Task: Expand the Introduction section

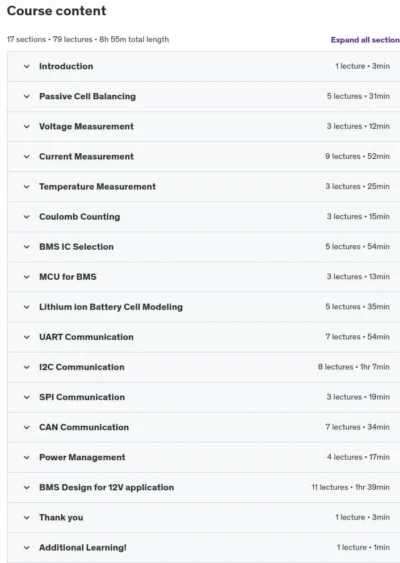Action: (x=203, y=66)
